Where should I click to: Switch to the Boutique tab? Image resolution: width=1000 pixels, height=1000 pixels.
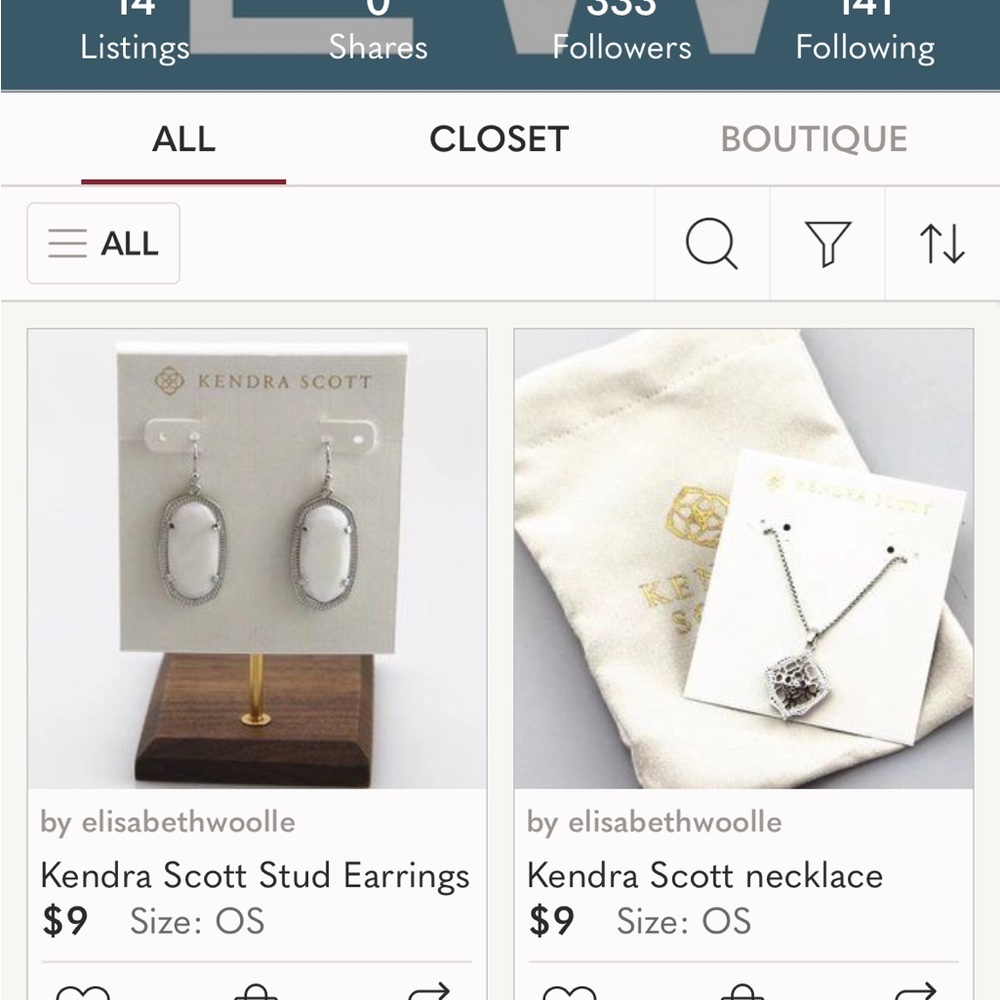tap(814, 139)
